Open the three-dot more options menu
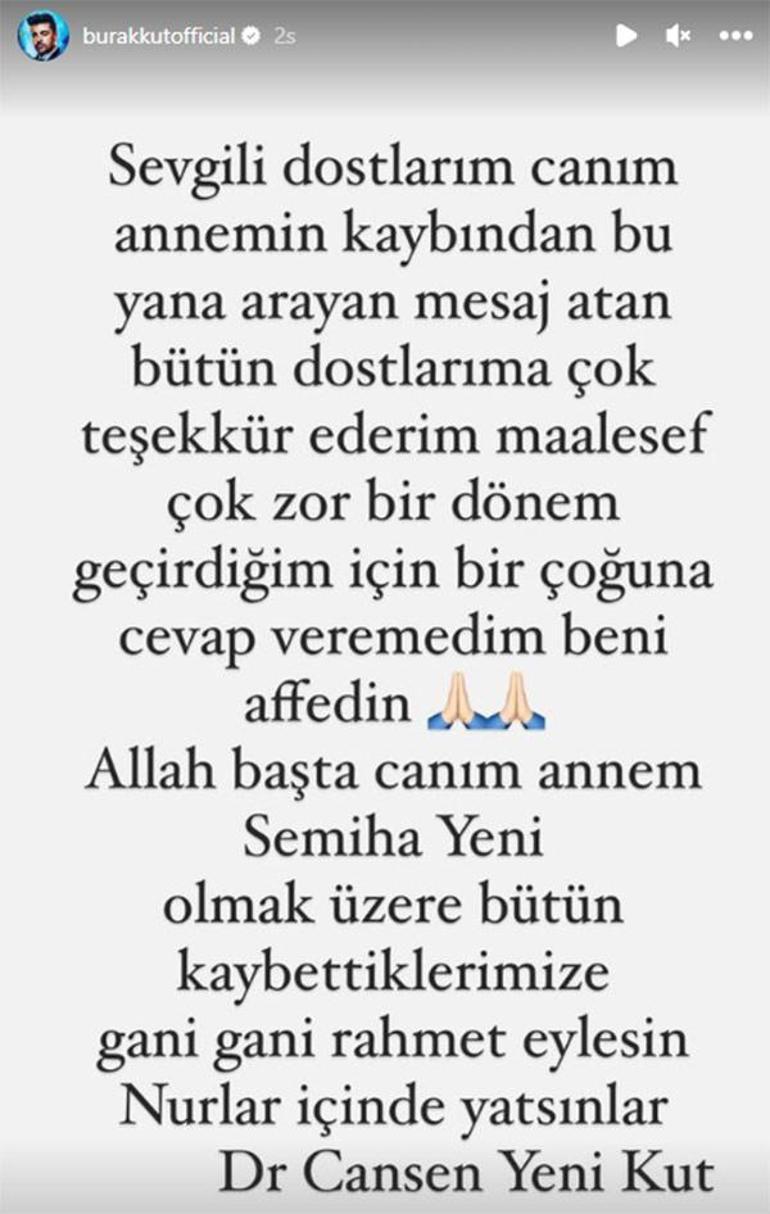Image resolution: width=770 pixels, height=1214 pixels. (x=735, y=36)
